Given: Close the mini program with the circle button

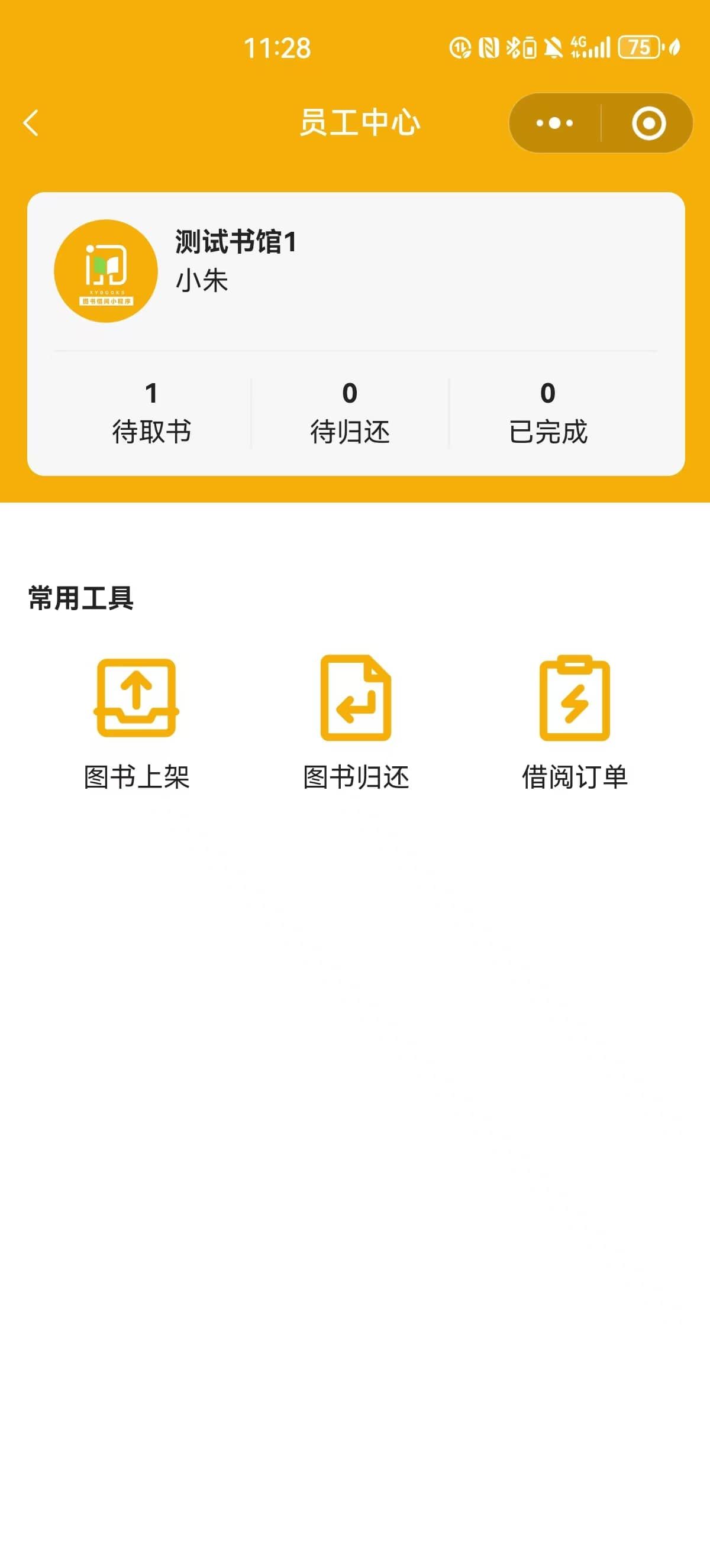Looking at the screenshot, I should [x=648, y=123].
